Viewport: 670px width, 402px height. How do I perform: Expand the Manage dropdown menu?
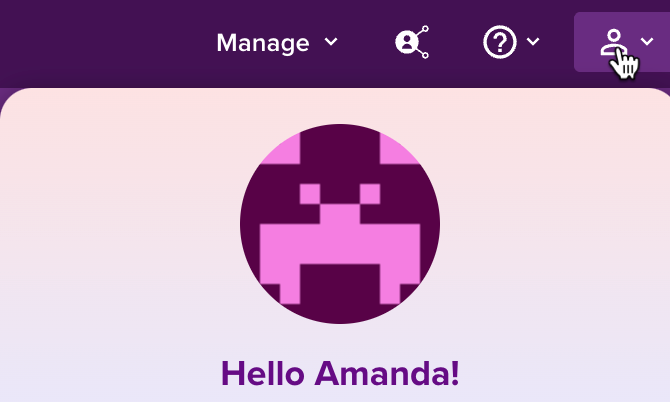point(277,43)
